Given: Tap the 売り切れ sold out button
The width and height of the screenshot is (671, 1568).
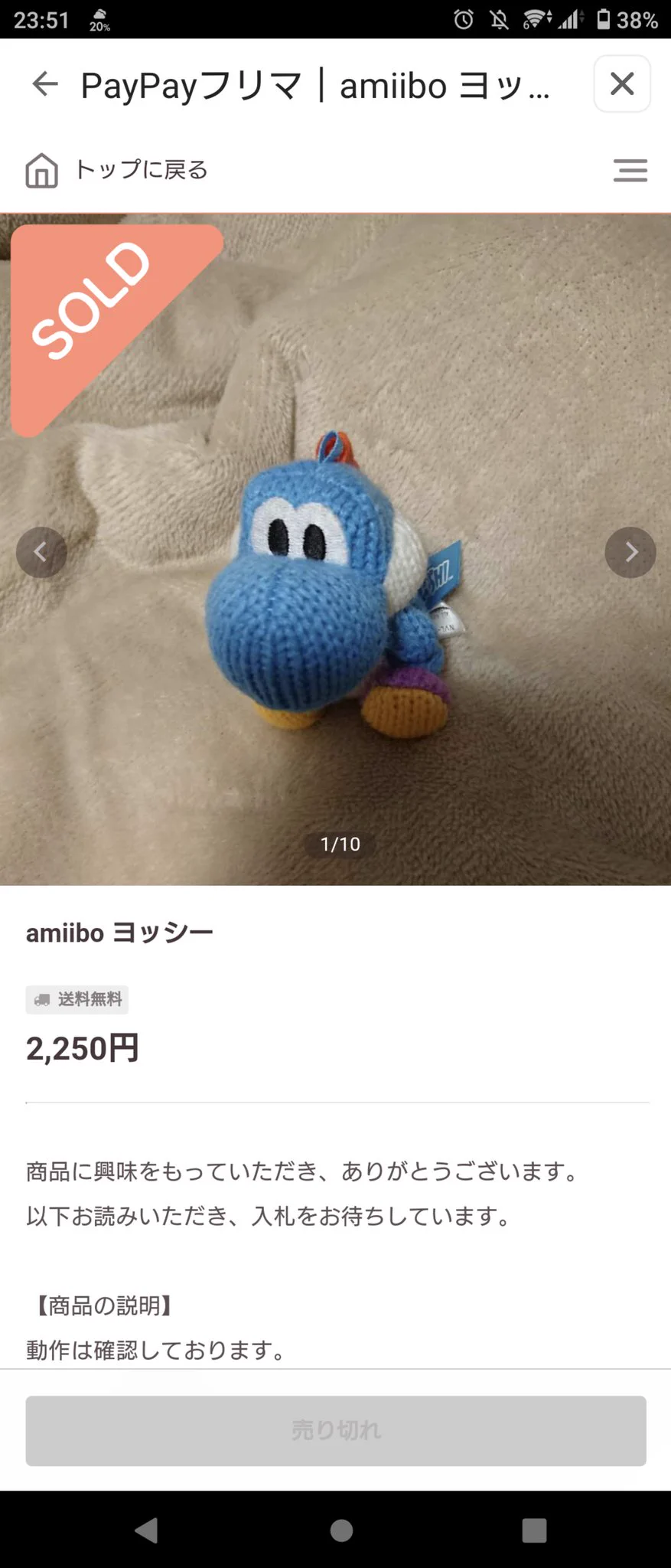Looking at the screenshot, I should point(336,1430).
